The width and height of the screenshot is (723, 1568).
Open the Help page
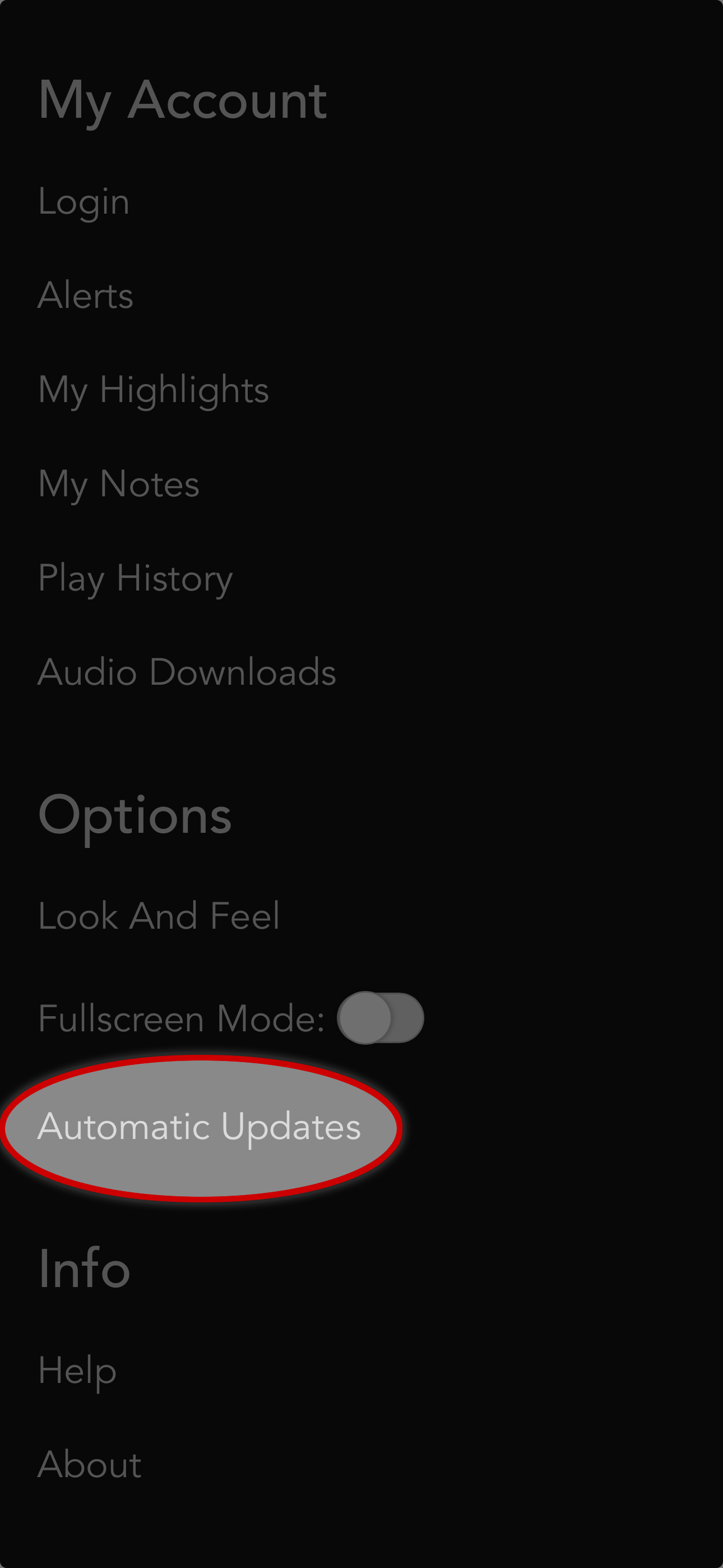click(x=77, y=1371)
